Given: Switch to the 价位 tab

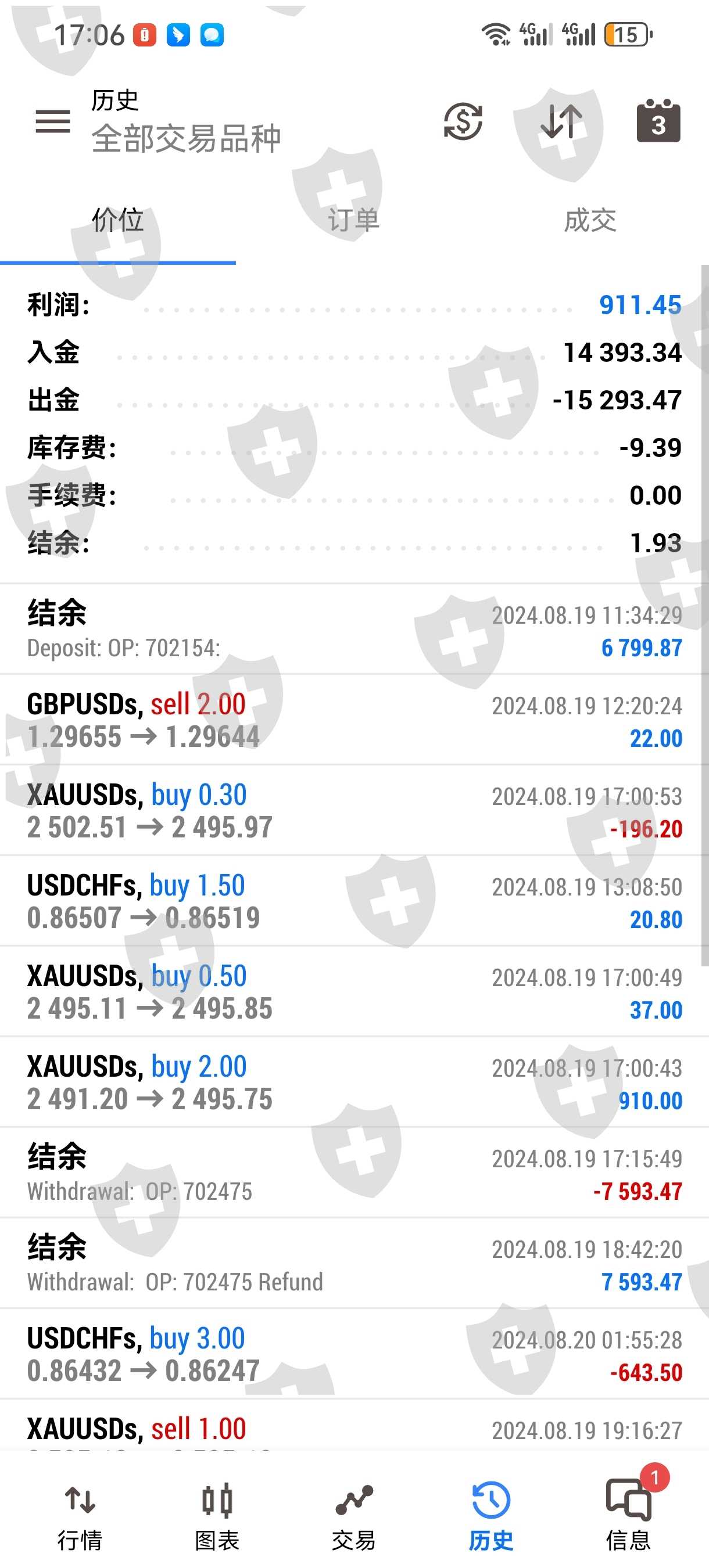Looking at the screenshot, I should click(117, 220).
